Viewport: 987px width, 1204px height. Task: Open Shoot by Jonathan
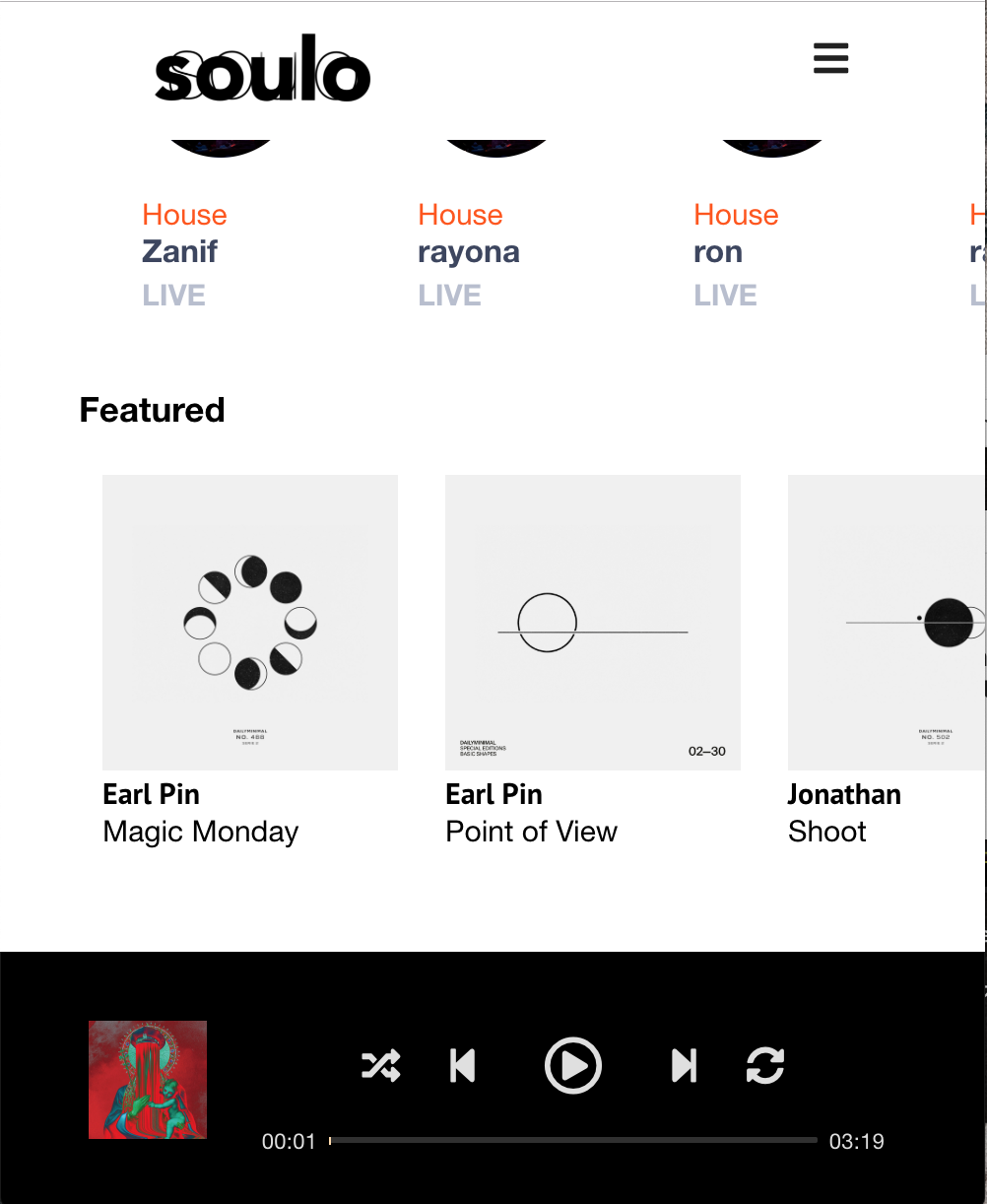tap(887, 623)
